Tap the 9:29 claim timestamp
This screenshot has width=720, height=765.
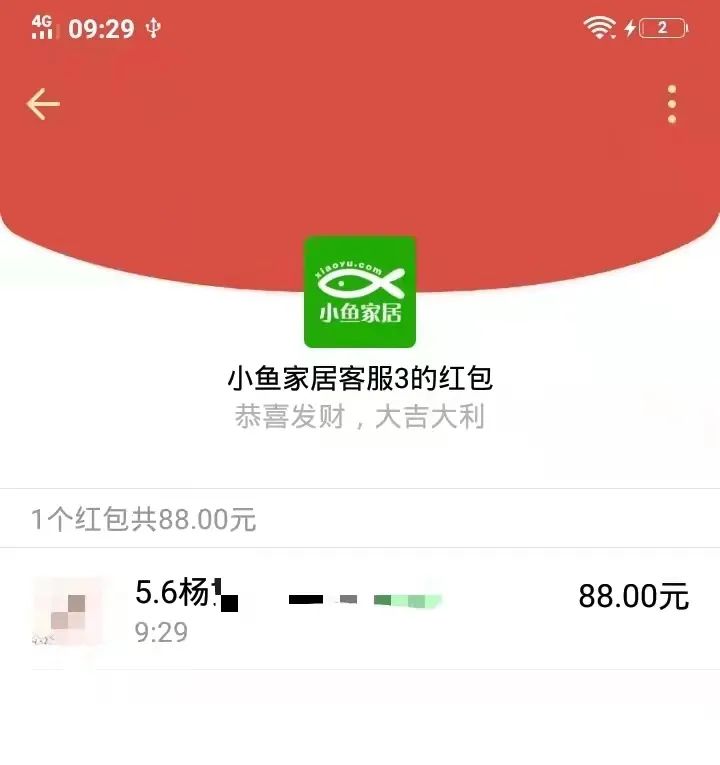tap(159, 632)
